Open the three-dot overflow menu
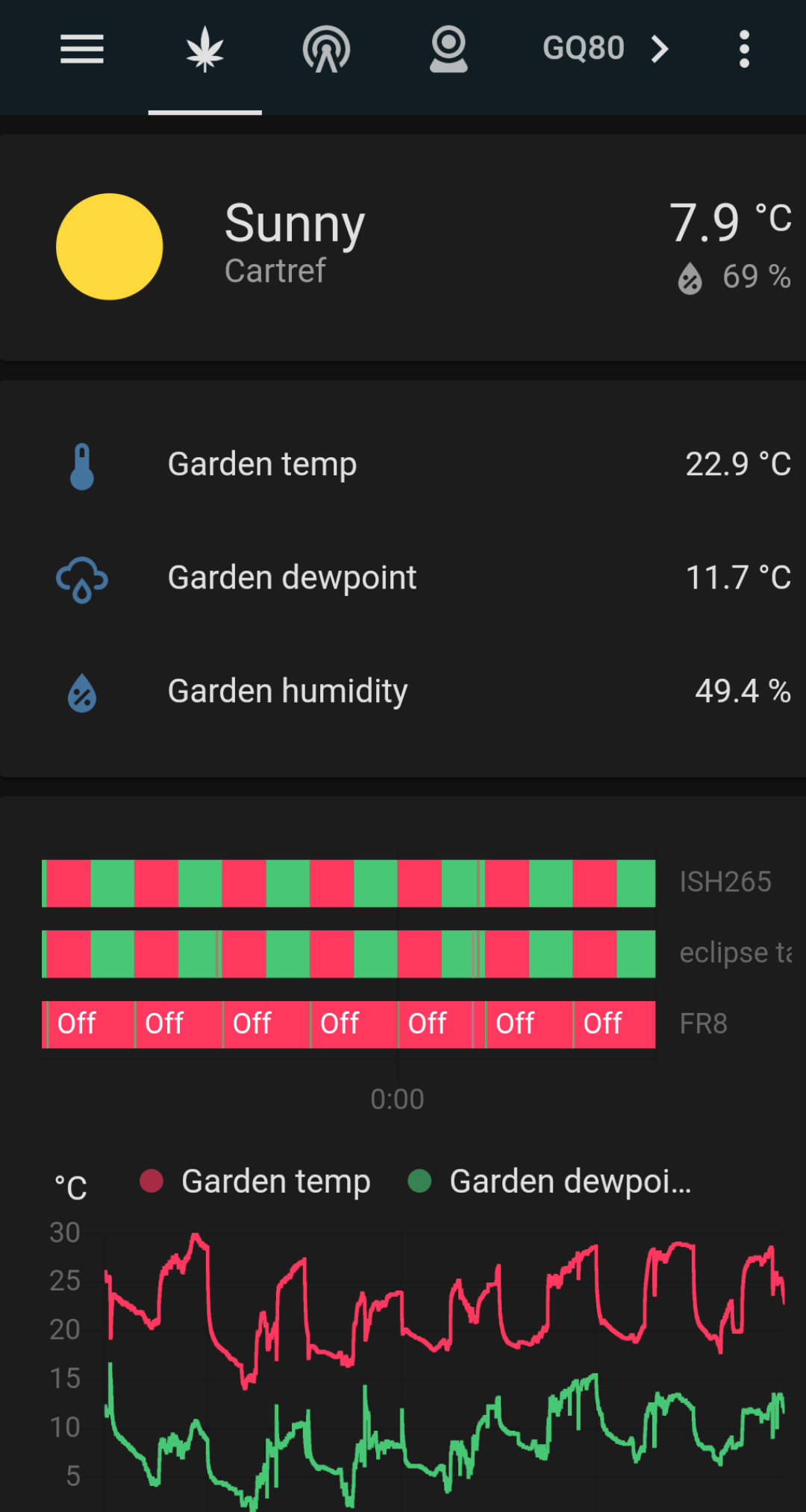The image size is (806, 1512). click(x=743, y=50)
